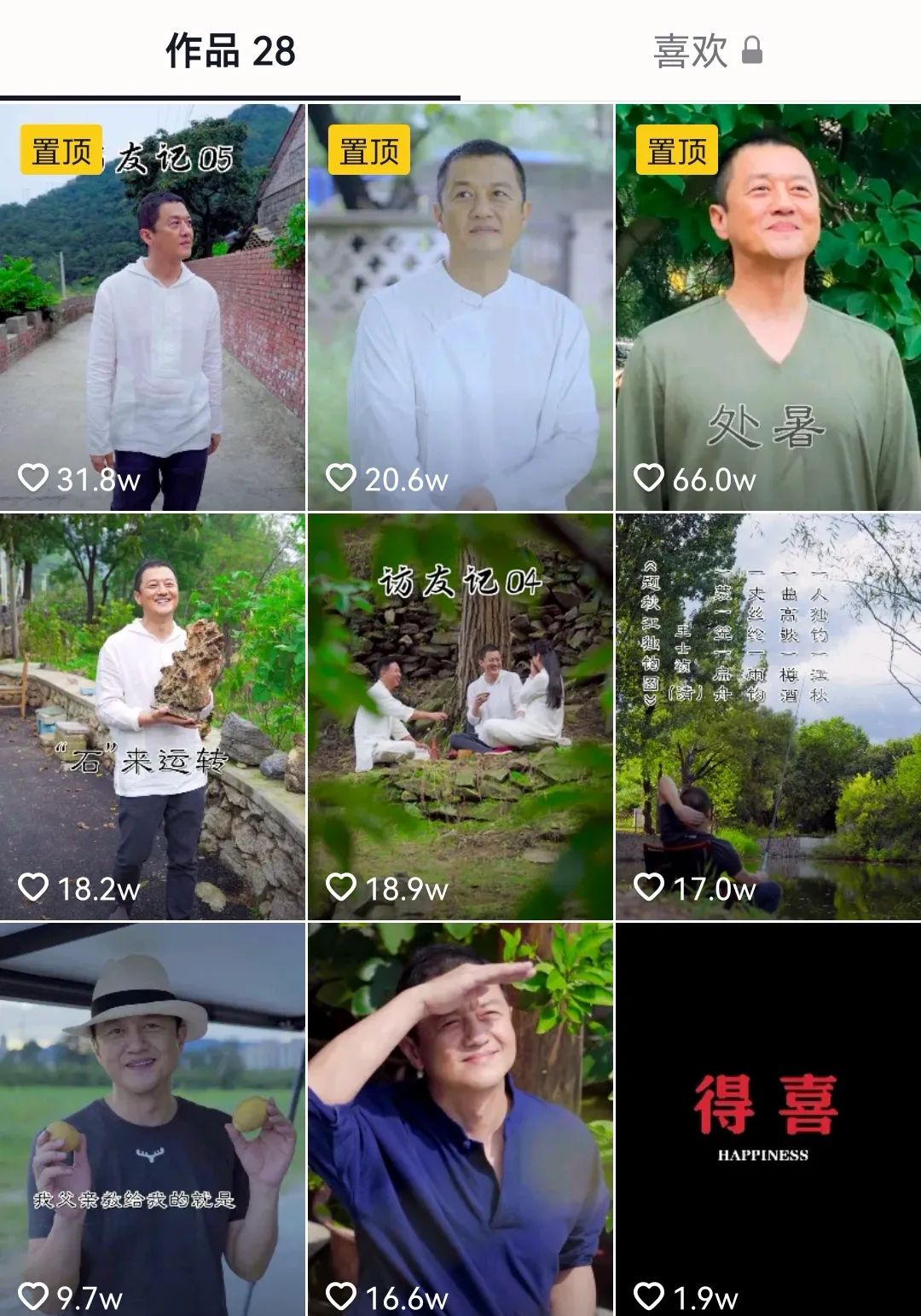
Task: Open the 访友记04 video thumbnail
Action: pos(460,716)
